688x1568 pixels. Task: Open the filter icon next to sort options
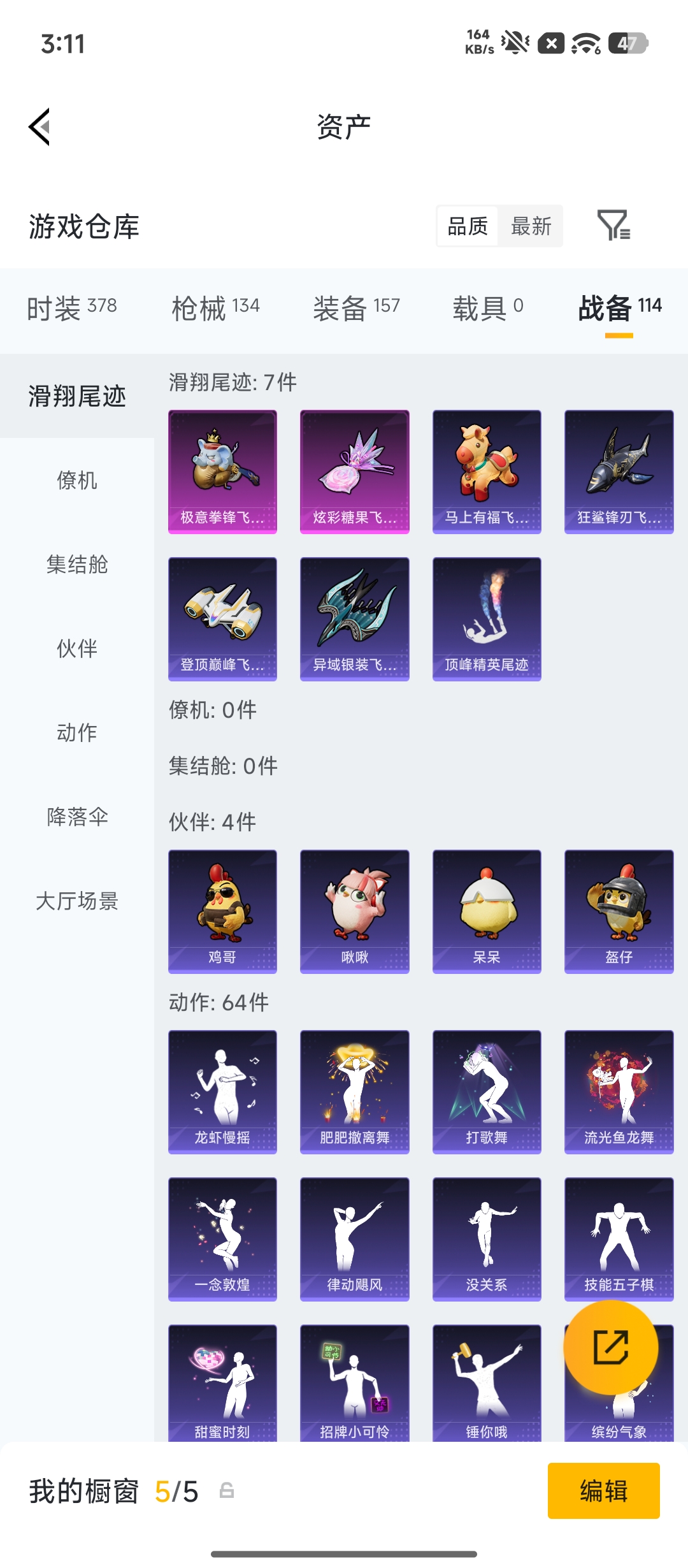point(617,226)
